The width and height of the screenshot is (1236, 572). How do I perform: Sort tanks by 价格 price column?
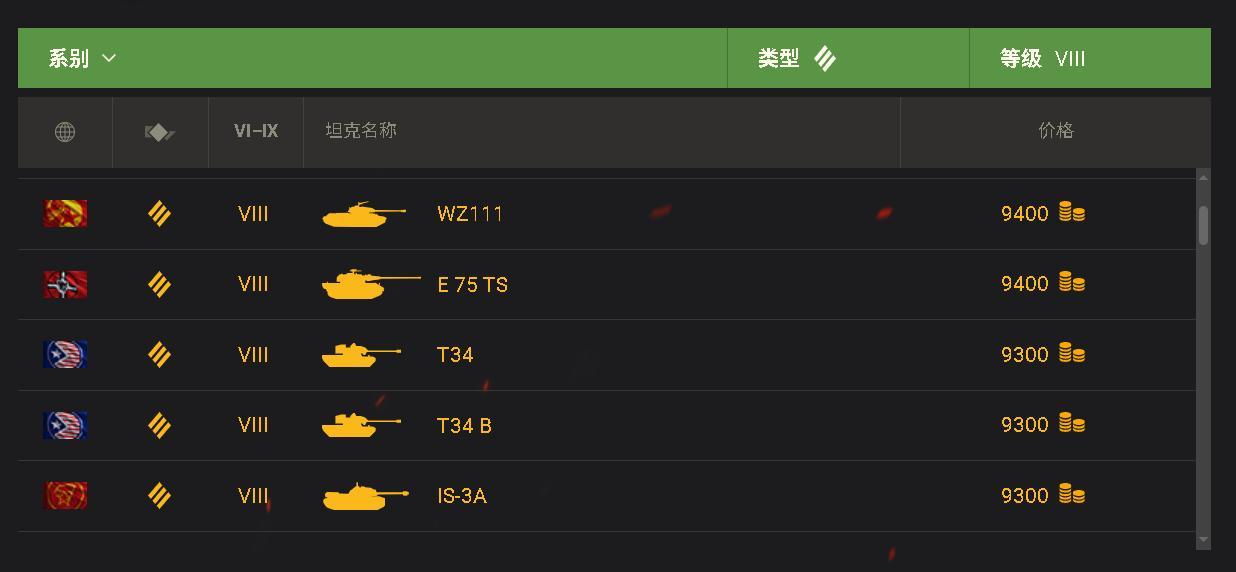[x=1055, y=131]
